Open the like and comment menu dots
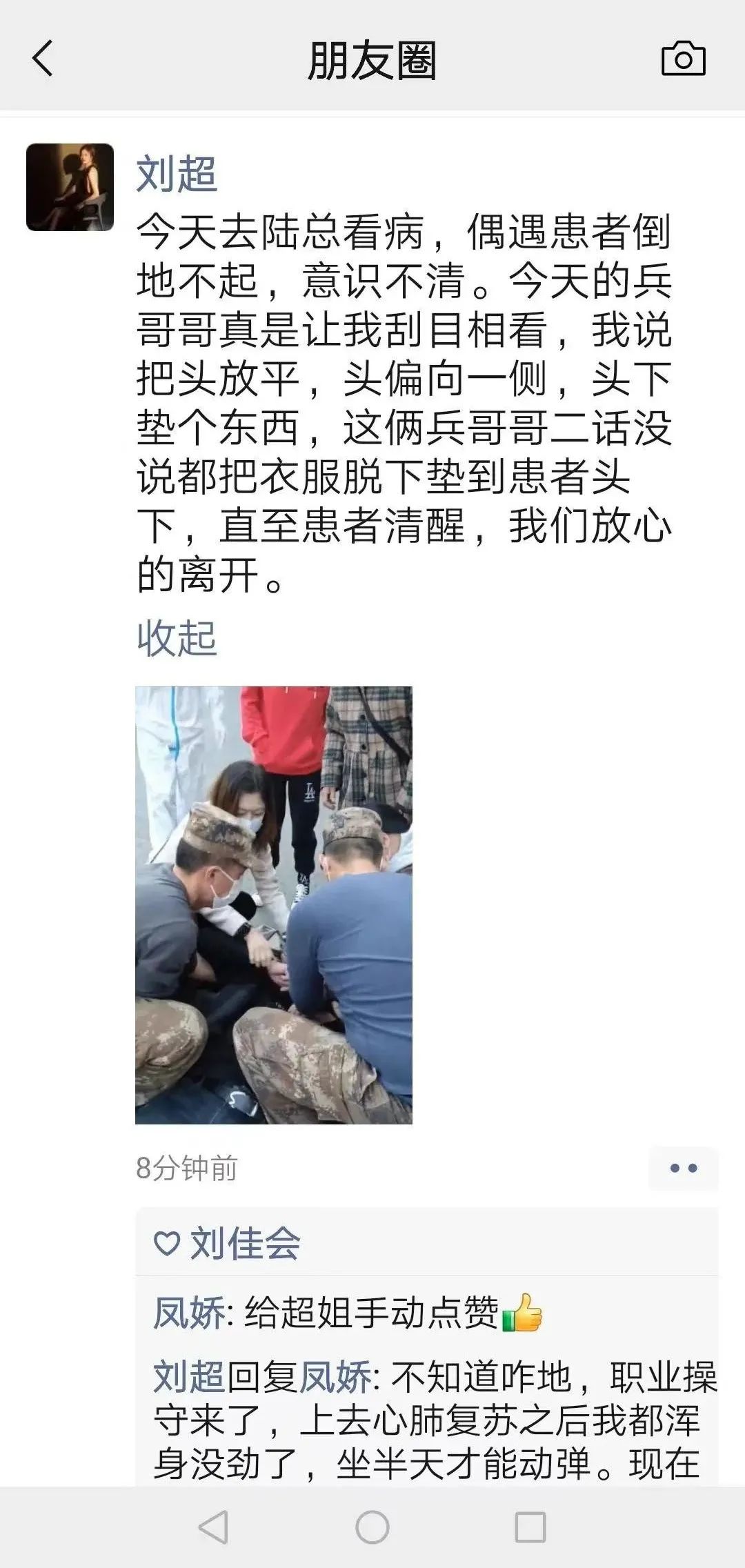The width and height of the screenshot is (745, 1568). click(x=683, y=1168)
